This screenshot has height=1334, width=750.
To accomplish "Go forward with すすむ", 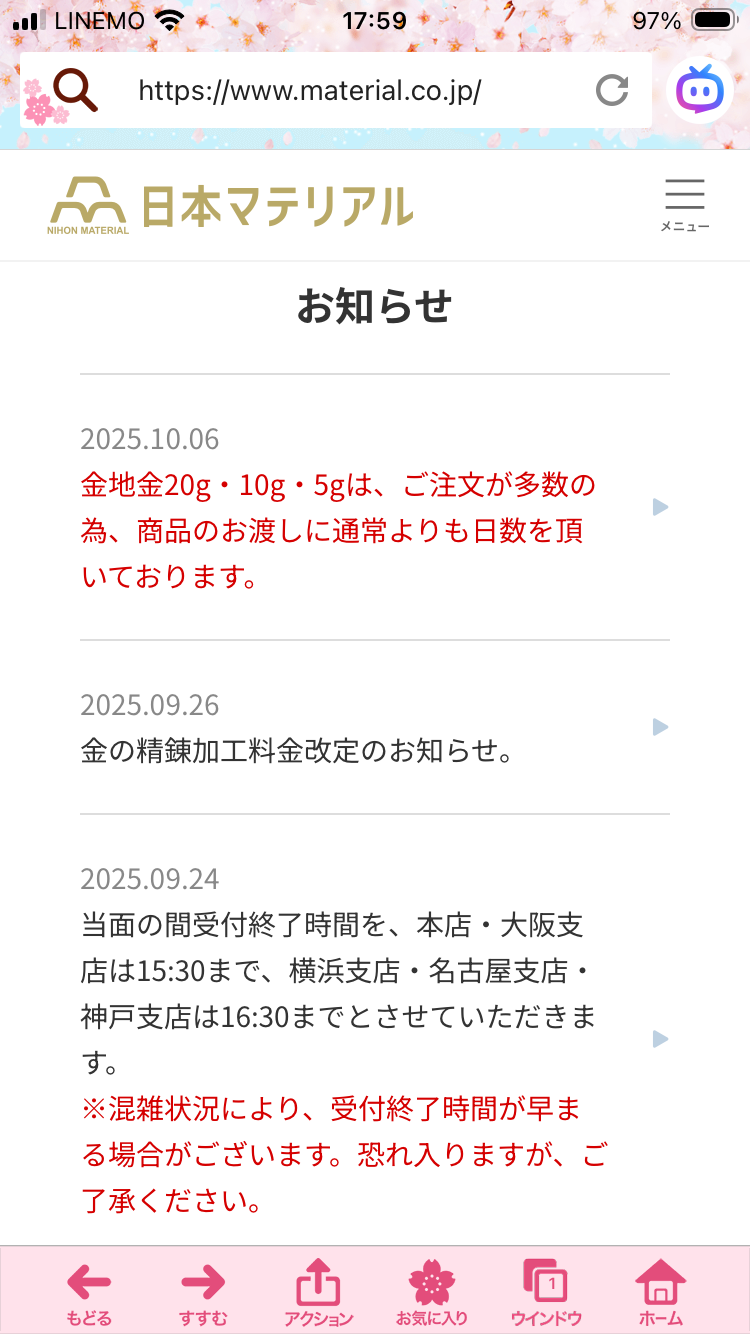I will coord(203,1292).
